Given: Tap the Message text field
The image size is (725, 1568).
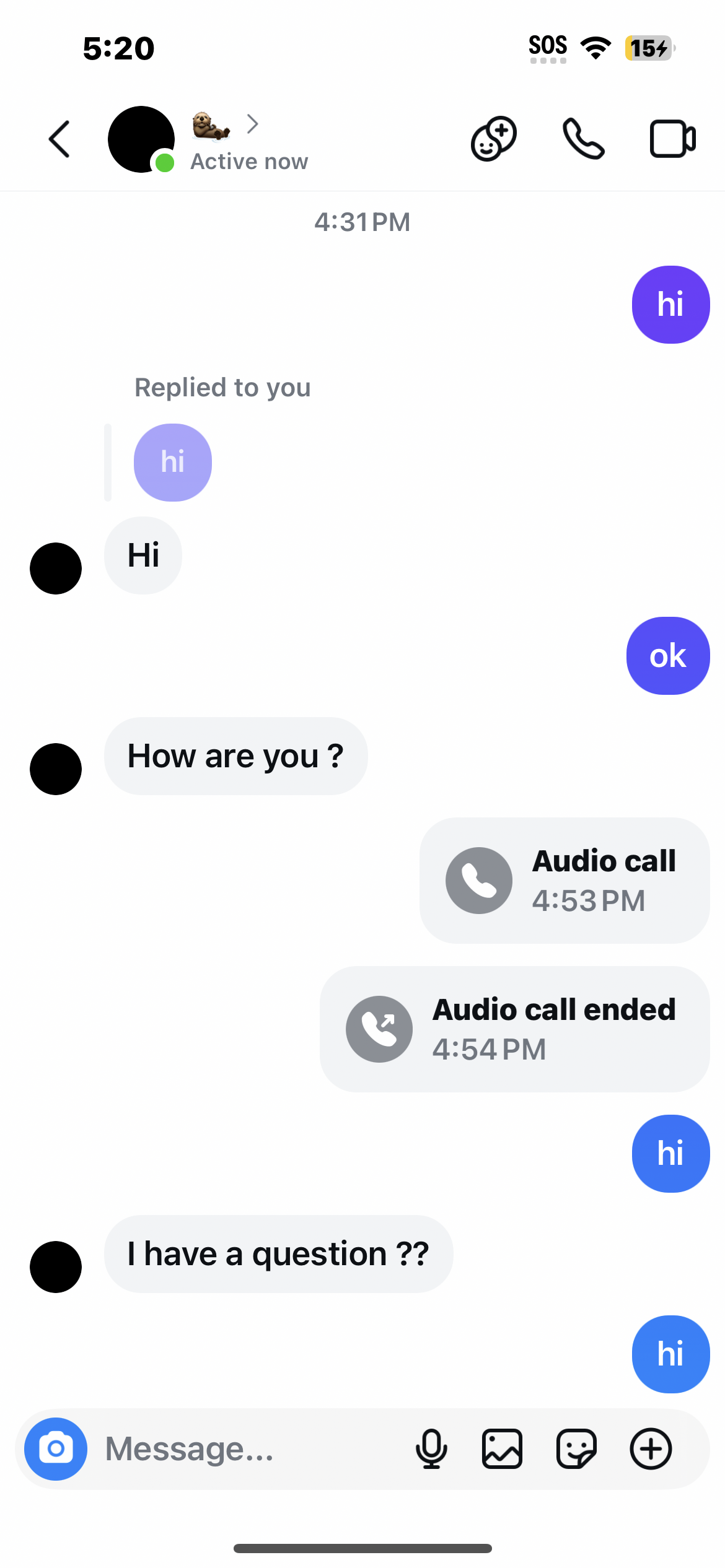Looking at the screenshot, I should (248, 1449).
